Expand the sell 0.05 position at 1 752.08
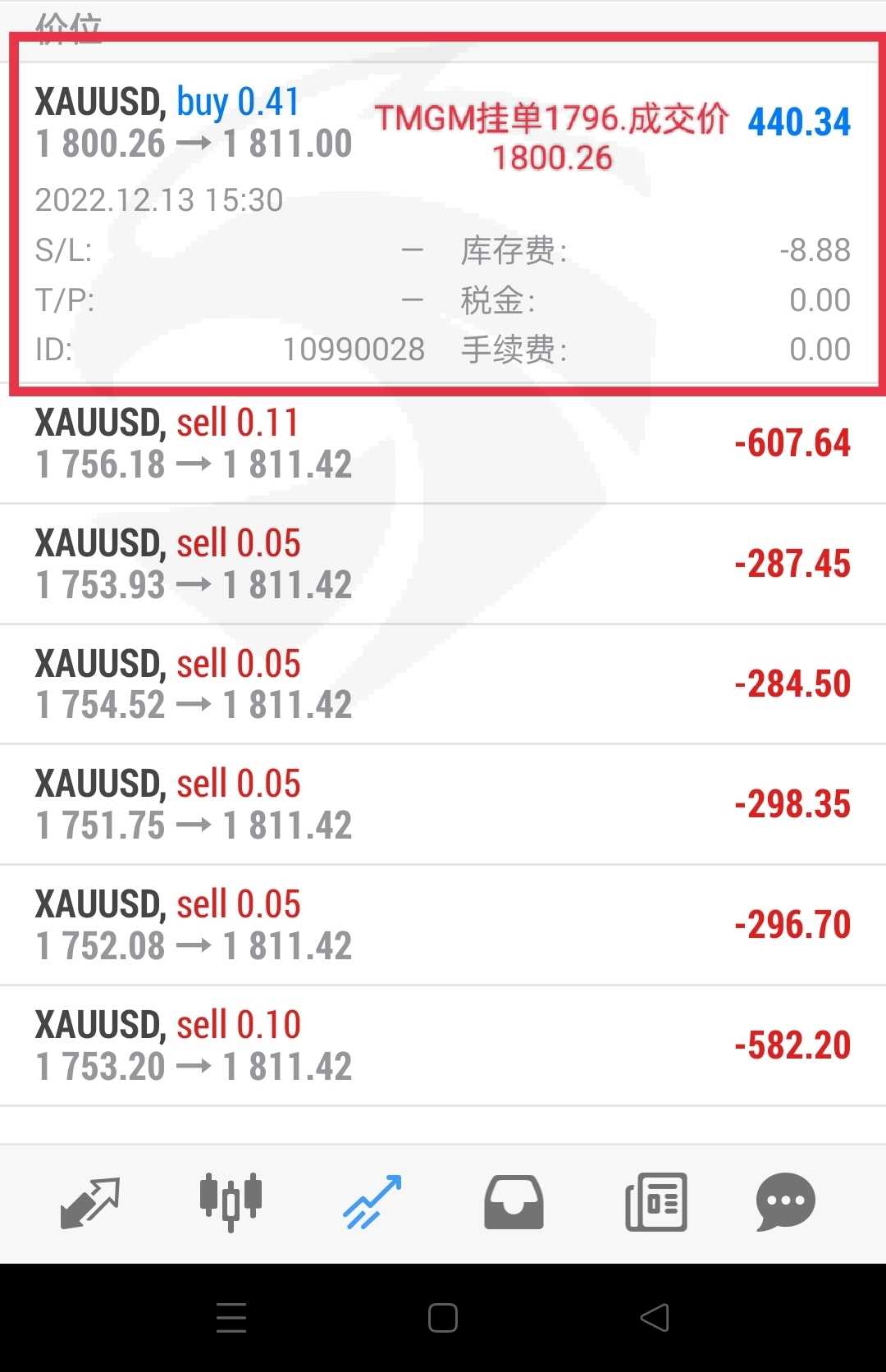This screenshot has height=1372, width=886. pos(443,925)
